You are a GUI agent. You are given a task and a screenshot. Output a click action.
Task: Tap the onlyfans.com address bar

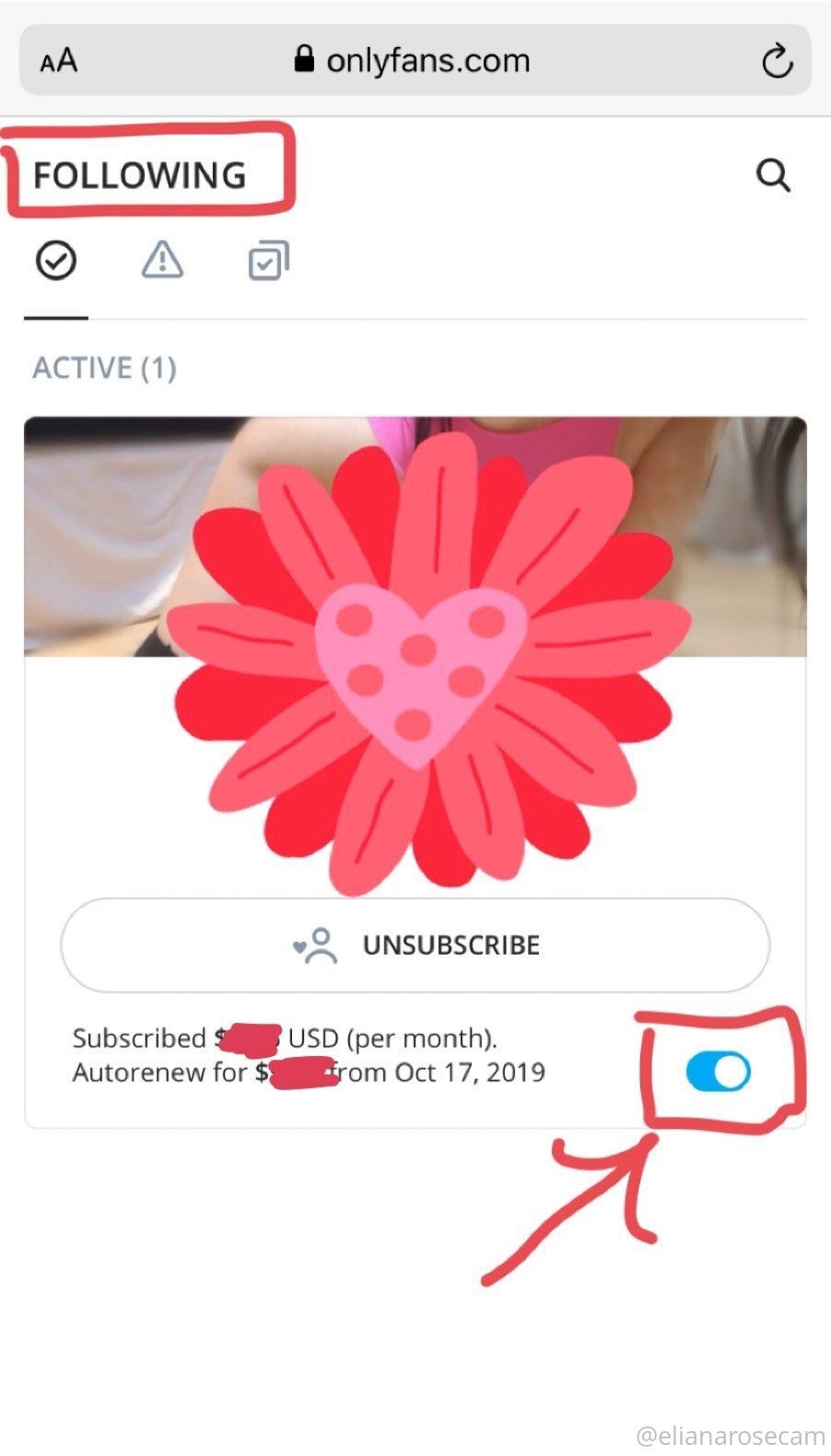click(415, 61)
